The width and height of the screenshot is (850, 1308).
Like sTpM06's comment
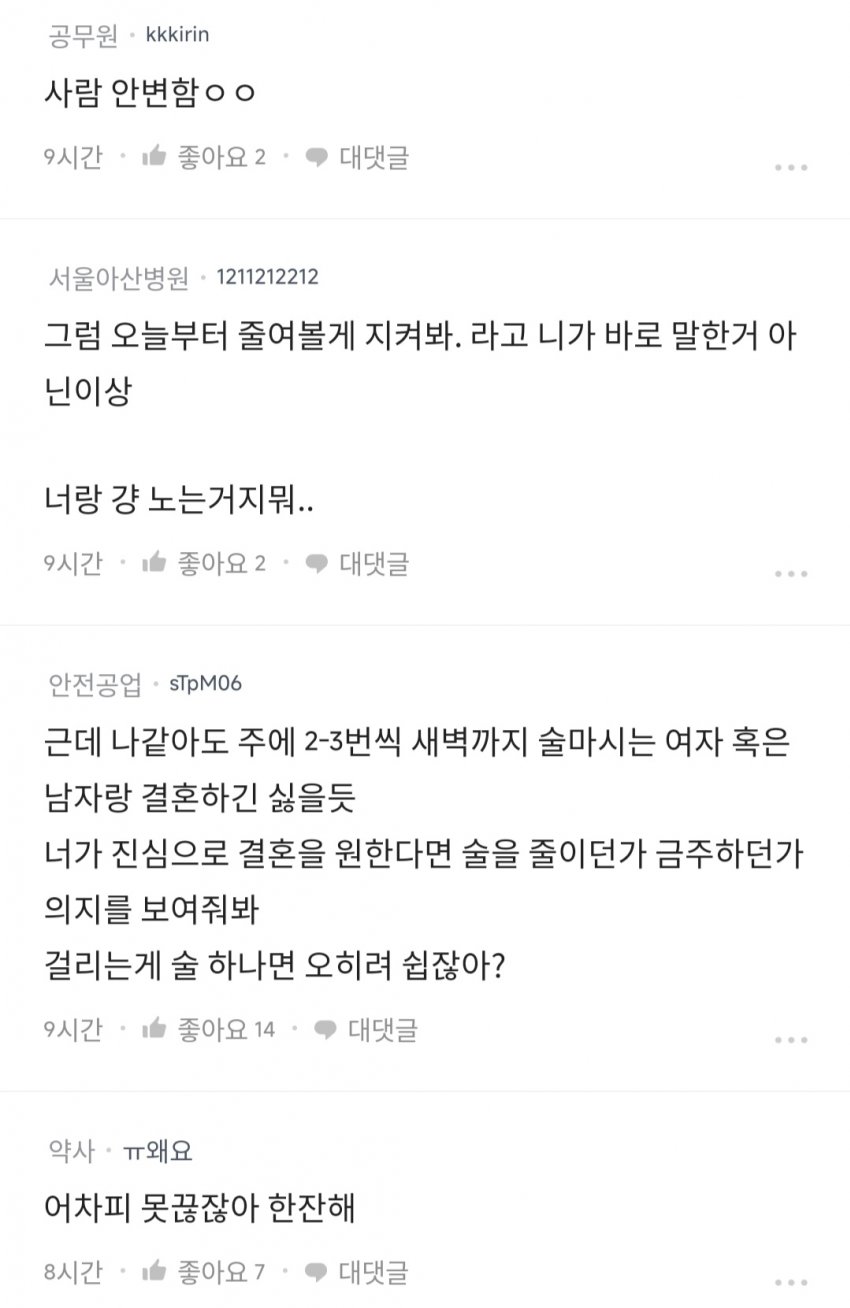coord(208,1030)
